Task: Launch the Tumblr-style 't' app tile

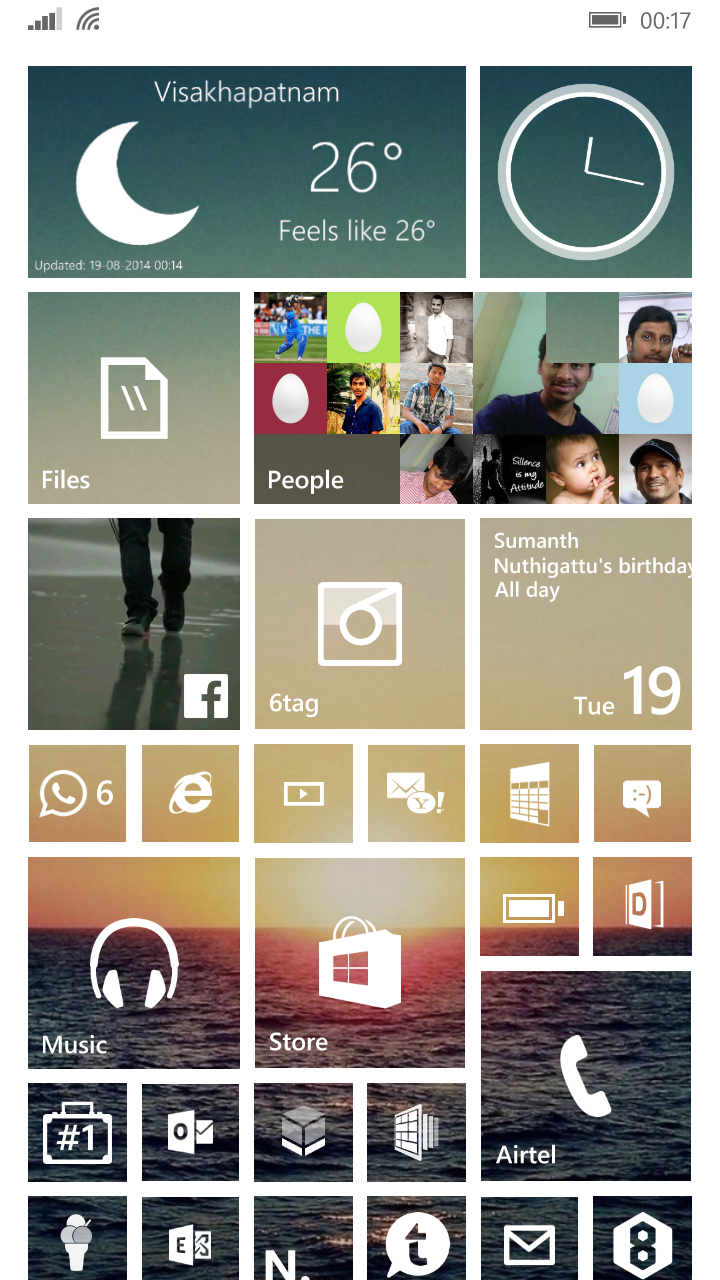Action: point(416,1240)
